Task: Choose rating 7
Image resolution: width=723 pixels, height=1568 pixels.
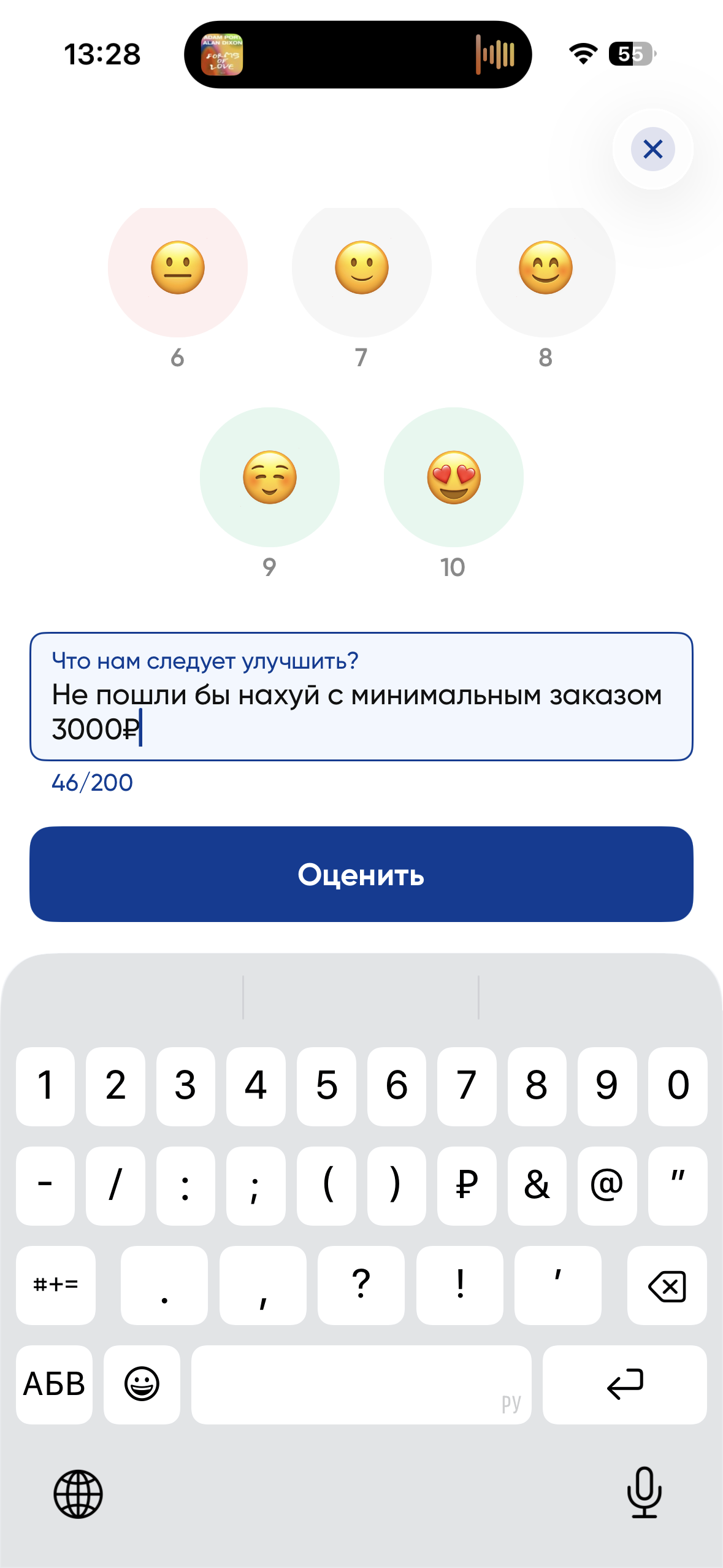Action: click(x=362, y=268)
